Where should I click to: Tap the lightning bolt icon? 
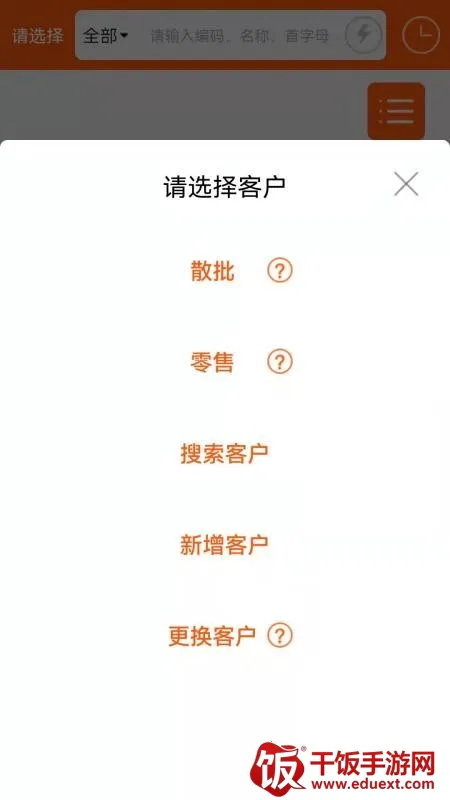pos(363,35)
